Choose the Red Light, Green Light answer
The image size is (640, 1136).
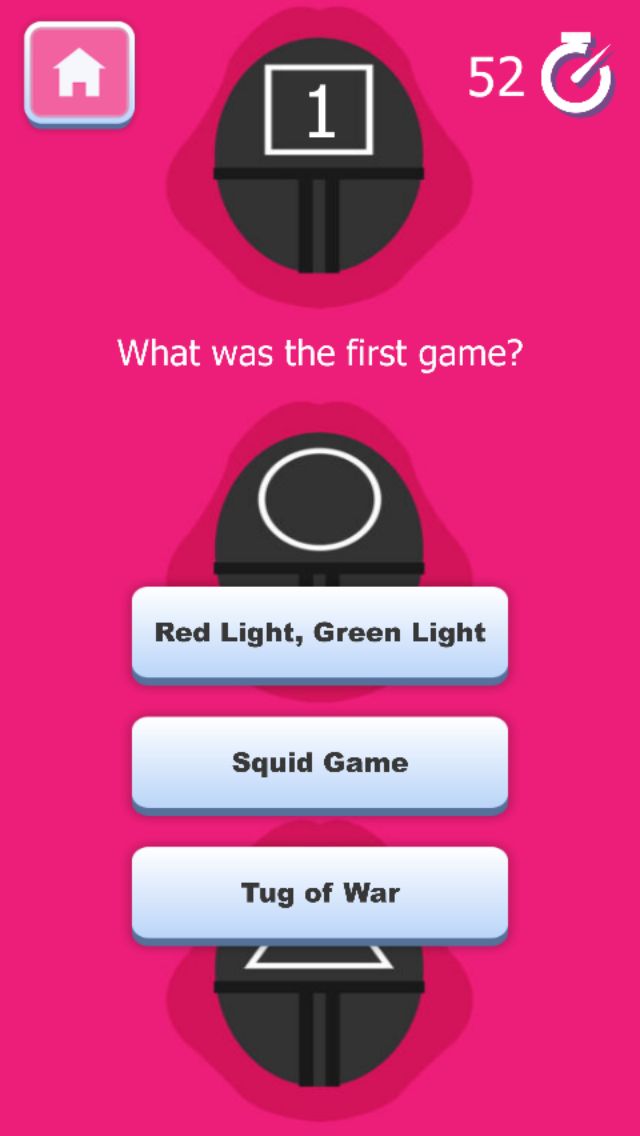pos(320,632)
